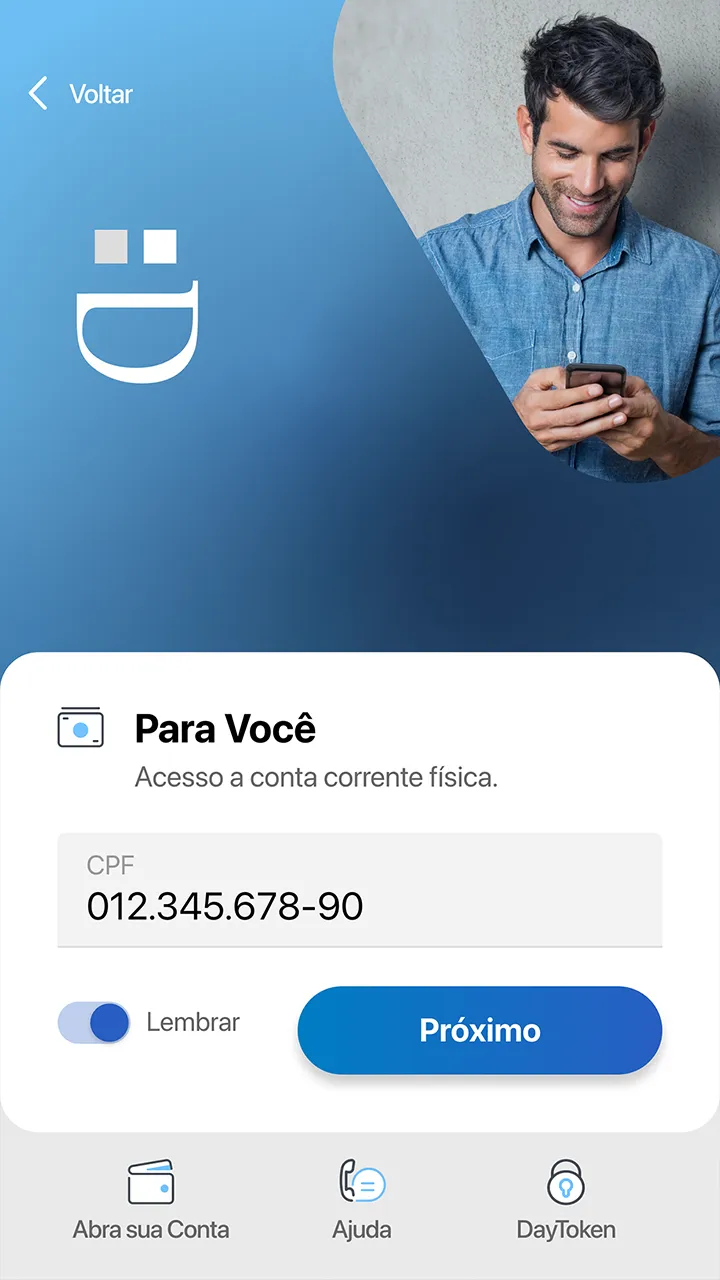Tap the "Acesso a conta corrente física" subtitle
This screenshot has width=720, height=1280.
(317, 777)
